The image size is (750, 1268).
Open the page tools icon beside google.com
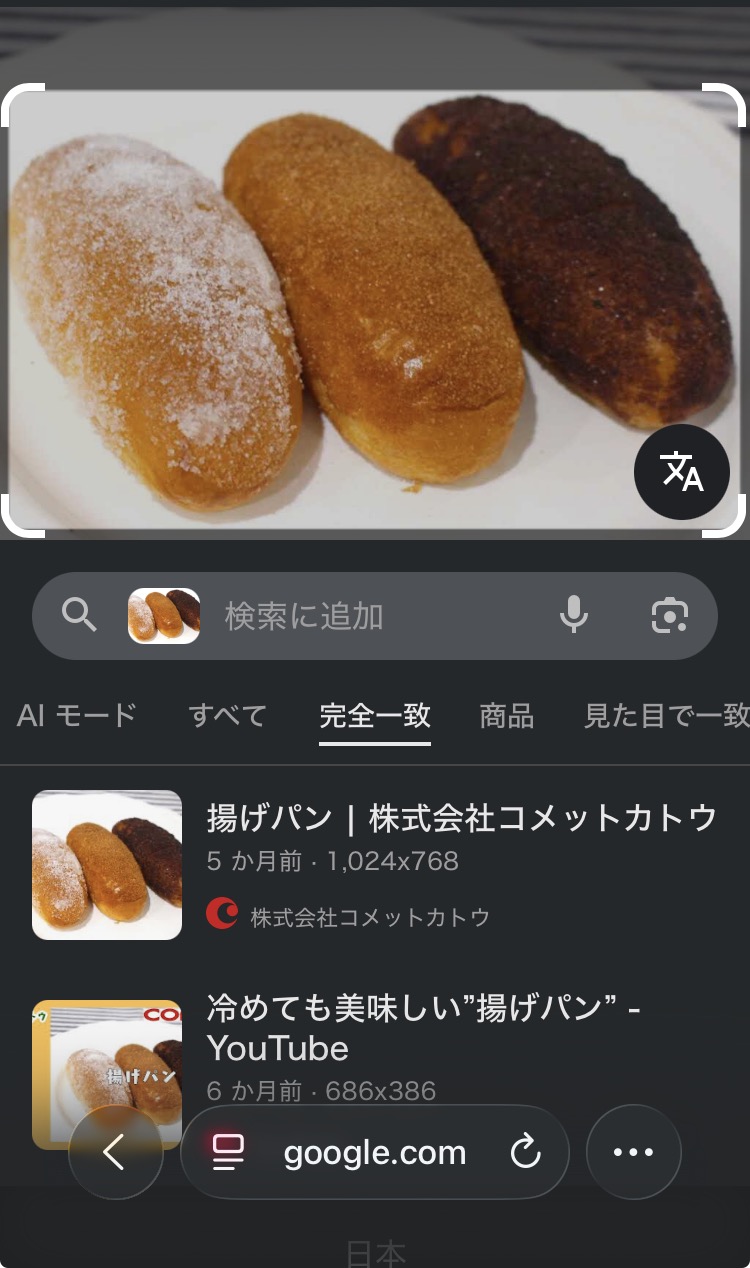point(228,1152)
